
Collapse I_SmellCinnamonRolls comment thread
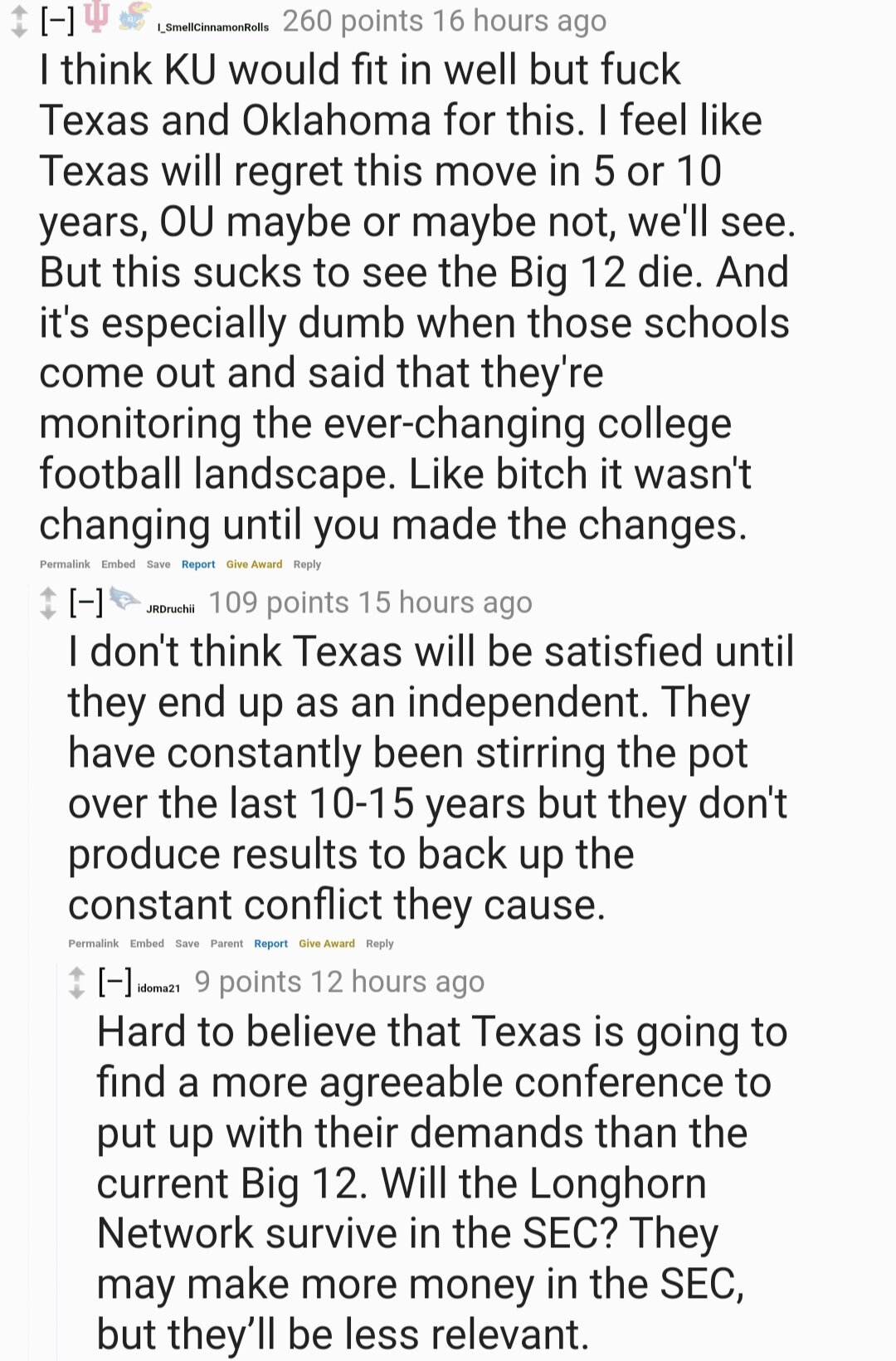coord(57,20)
